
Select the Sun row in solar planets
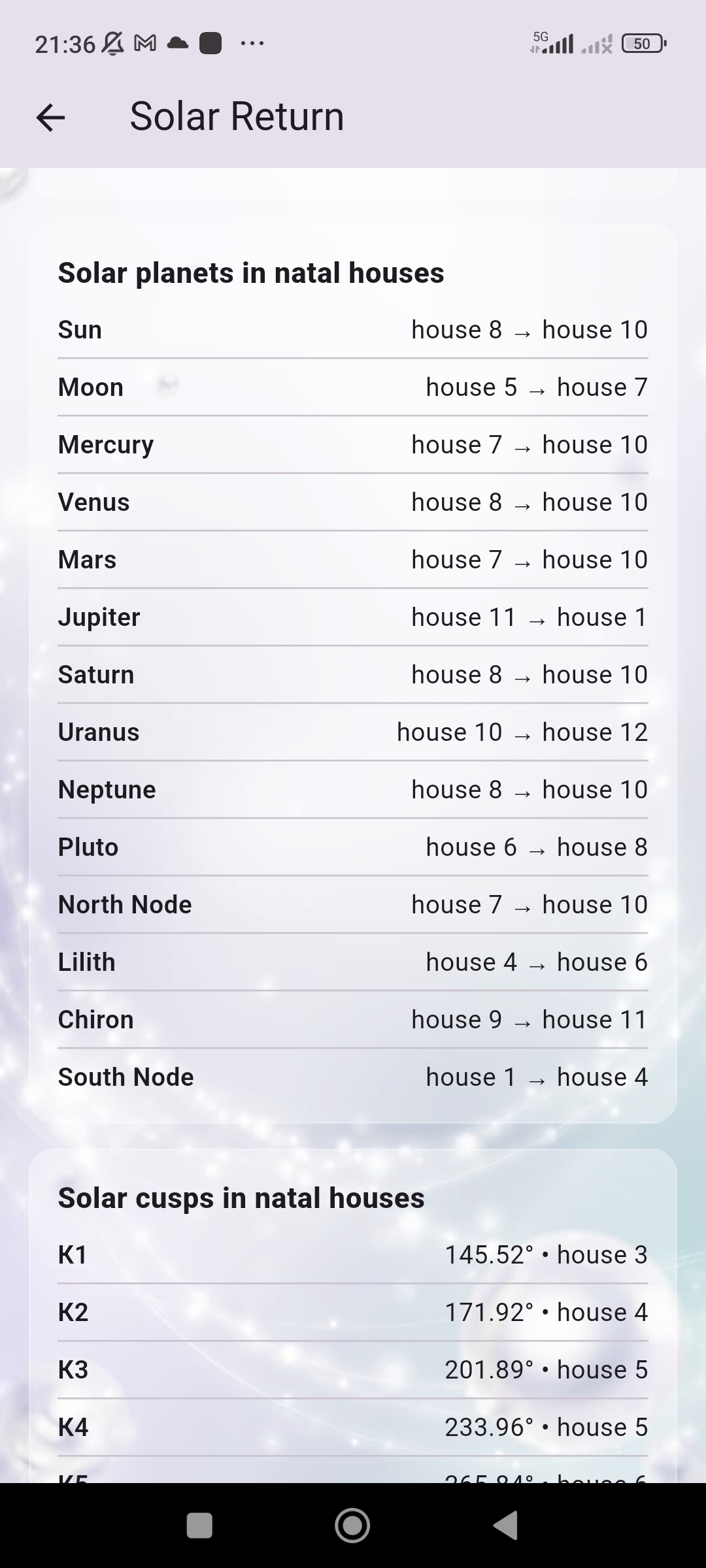point(353,329)
